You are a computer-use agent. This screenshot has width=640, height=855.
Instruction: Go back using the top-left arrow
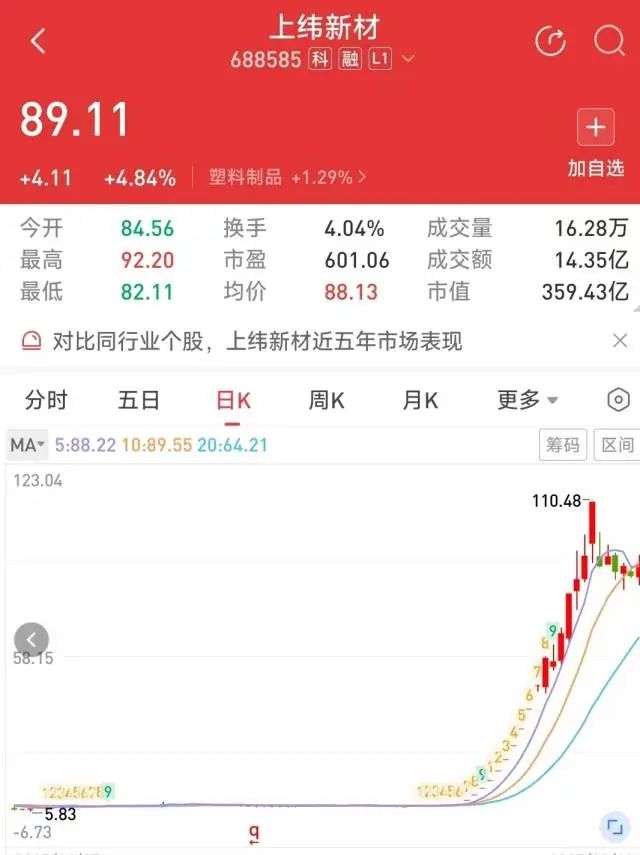(39, 41)
